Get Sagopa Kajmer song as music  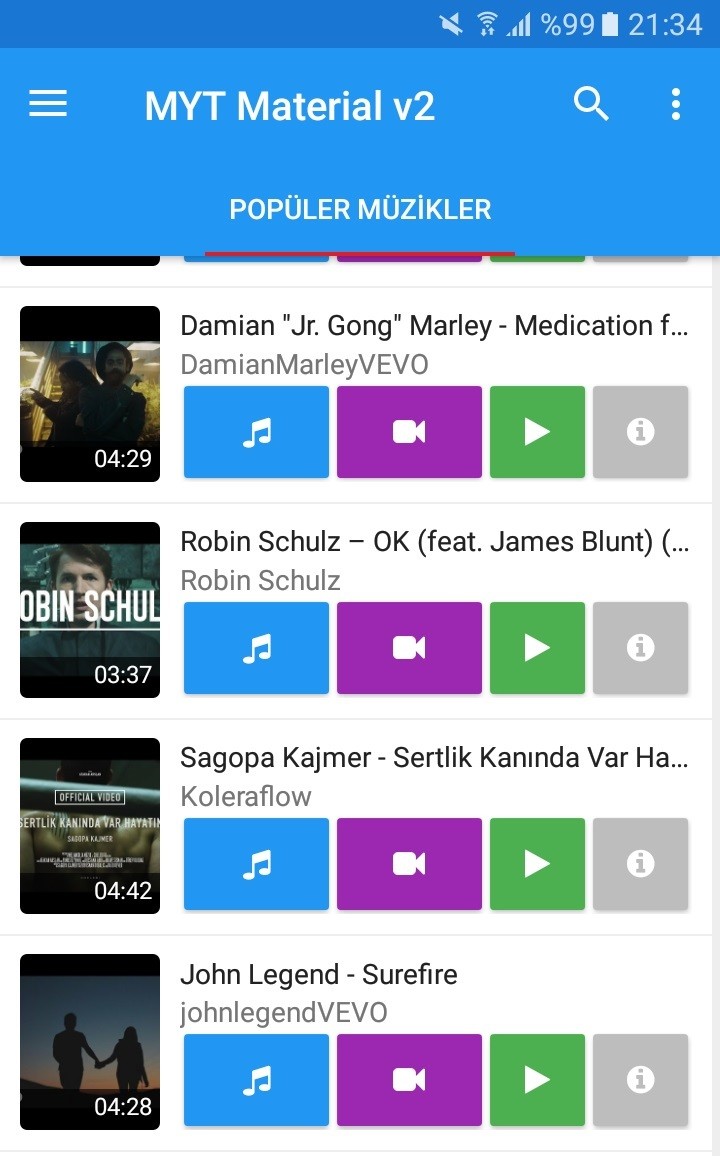tap(256, 864)
